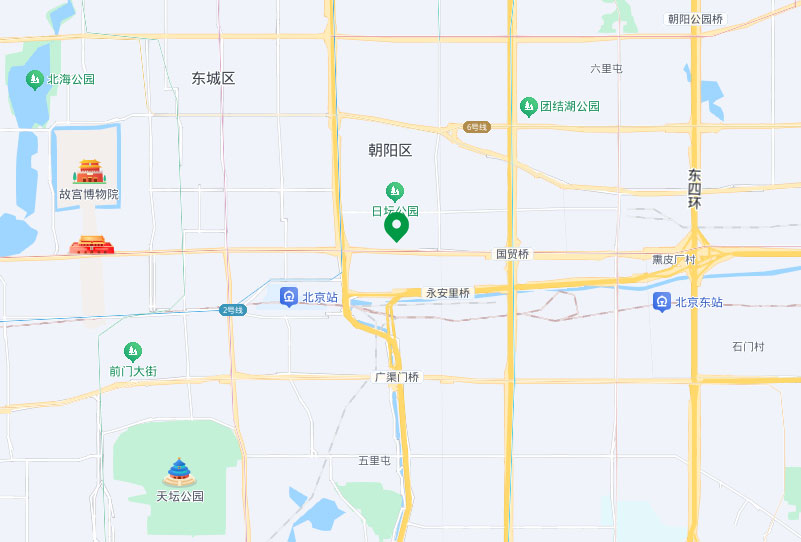This screenshot has height=542, width=801.
Task: Select the 团结湖公园 park marker
Action: [x=529, y=106]
